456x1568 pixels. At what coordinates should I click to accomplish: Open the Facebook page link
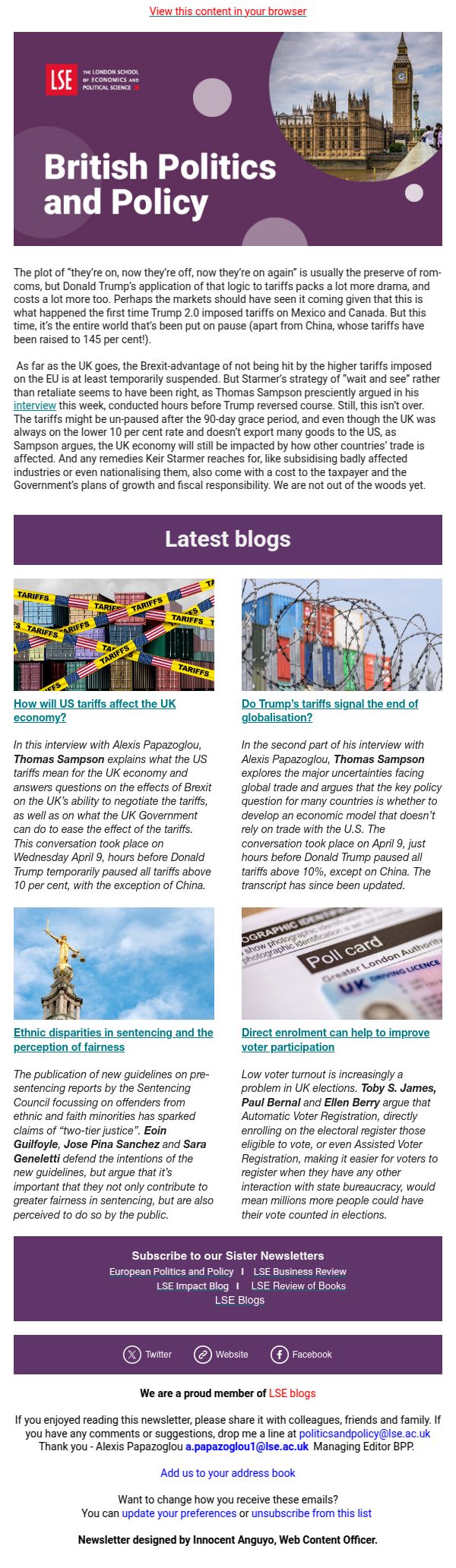pyautogui.click(x=302, y=1354)
